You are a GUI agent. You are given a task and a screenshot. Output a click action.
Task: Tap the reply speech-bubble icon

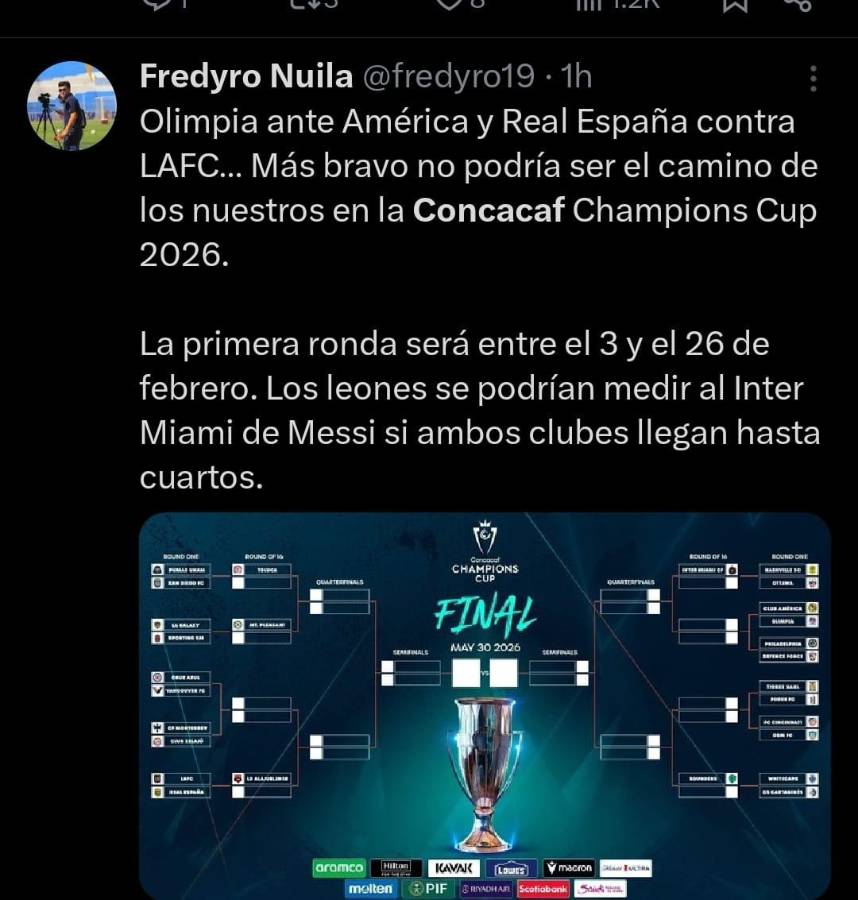(x=155, y=6)
